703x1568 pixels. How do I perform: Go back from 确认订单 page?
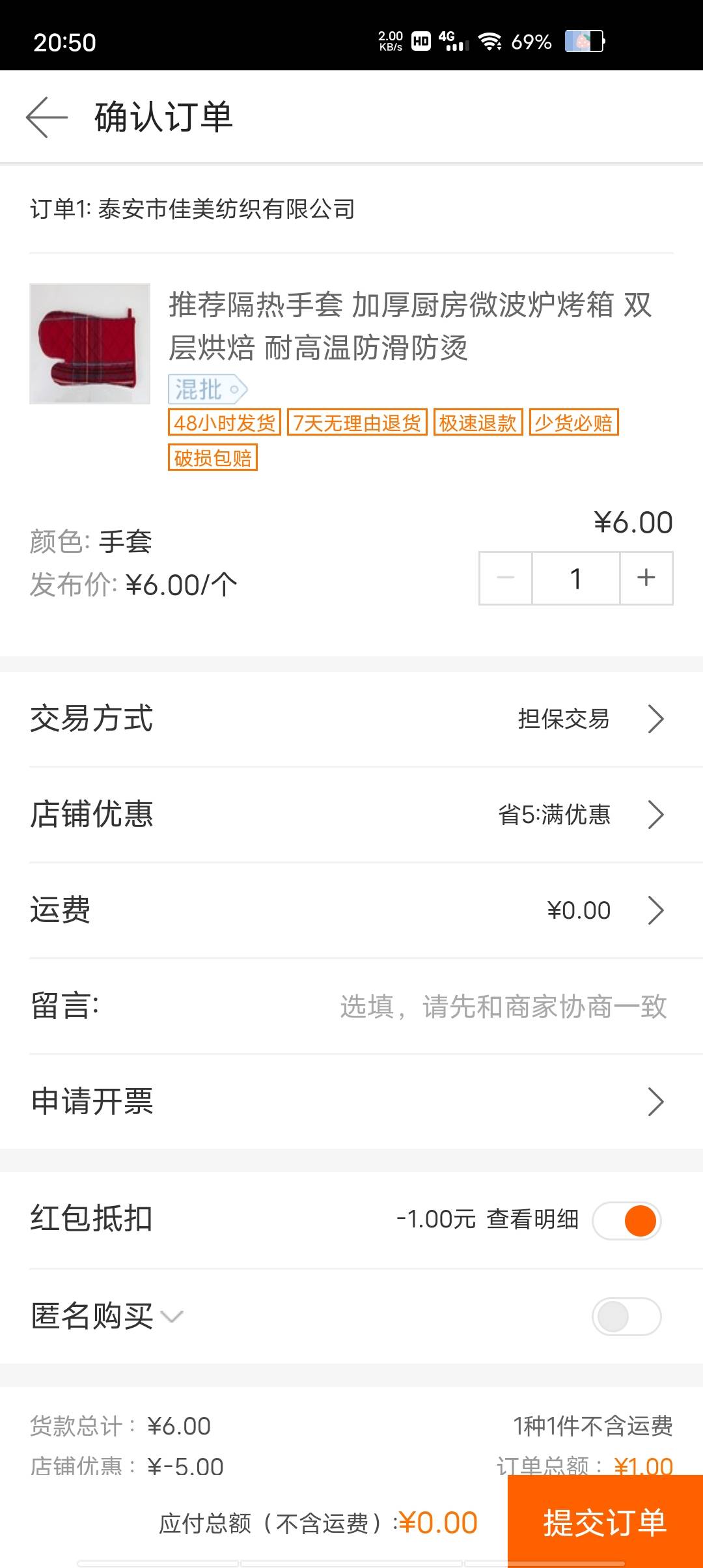click(47, 117)
